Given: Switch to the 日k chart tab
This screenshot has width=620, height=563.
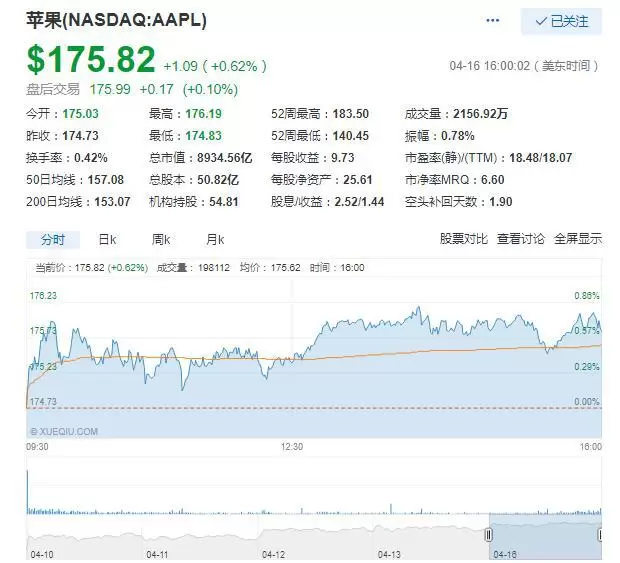Looking at the screenshot, I should 107,239.
